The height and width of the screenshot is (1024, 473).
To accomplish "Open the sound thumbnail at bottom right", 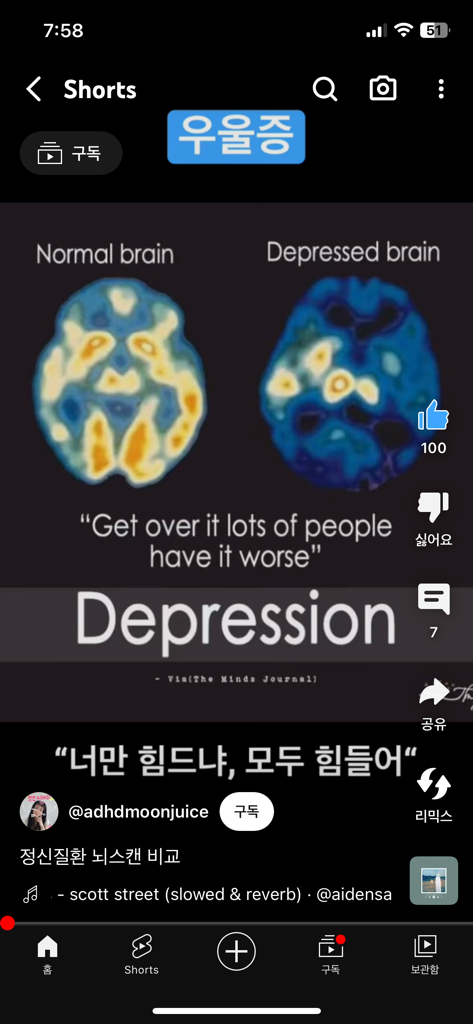I will pos(434,880).
